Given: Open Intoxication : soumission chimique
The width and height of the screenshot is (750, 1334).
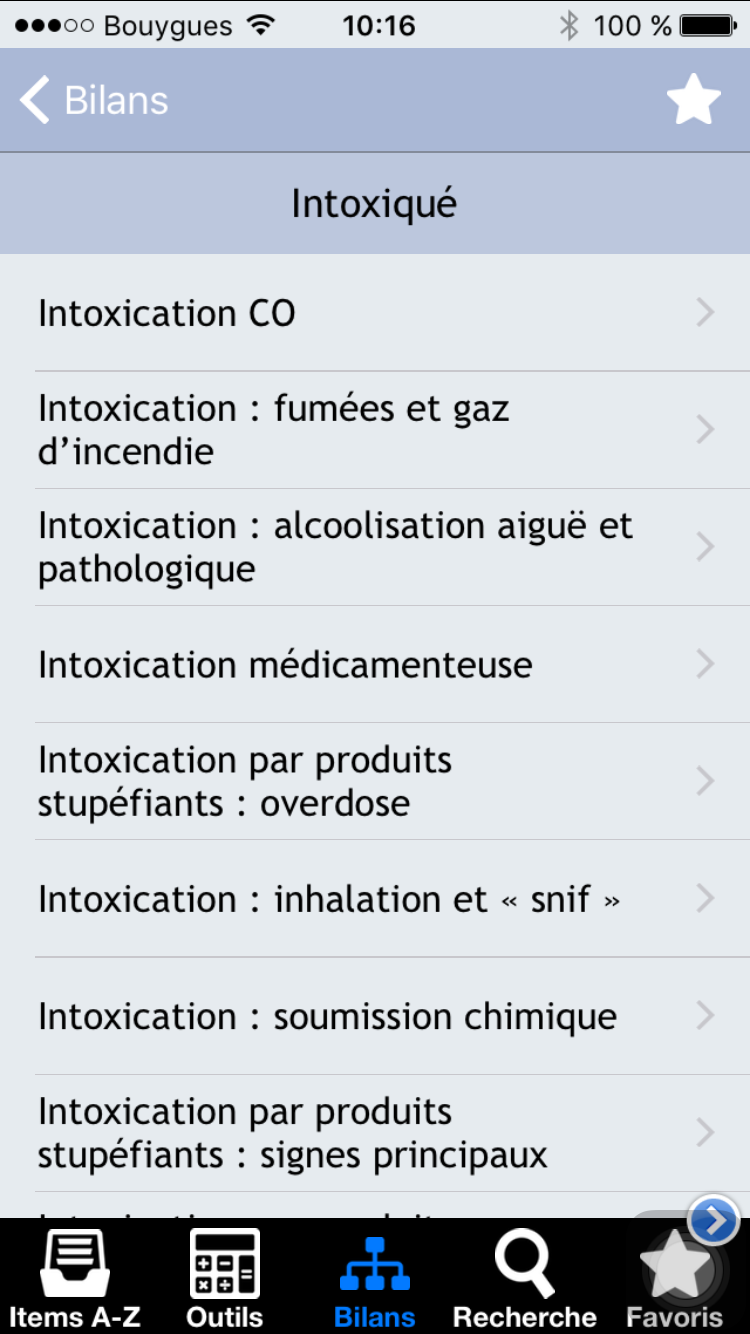Looking at the screenshot, I should pos(375,1015).
